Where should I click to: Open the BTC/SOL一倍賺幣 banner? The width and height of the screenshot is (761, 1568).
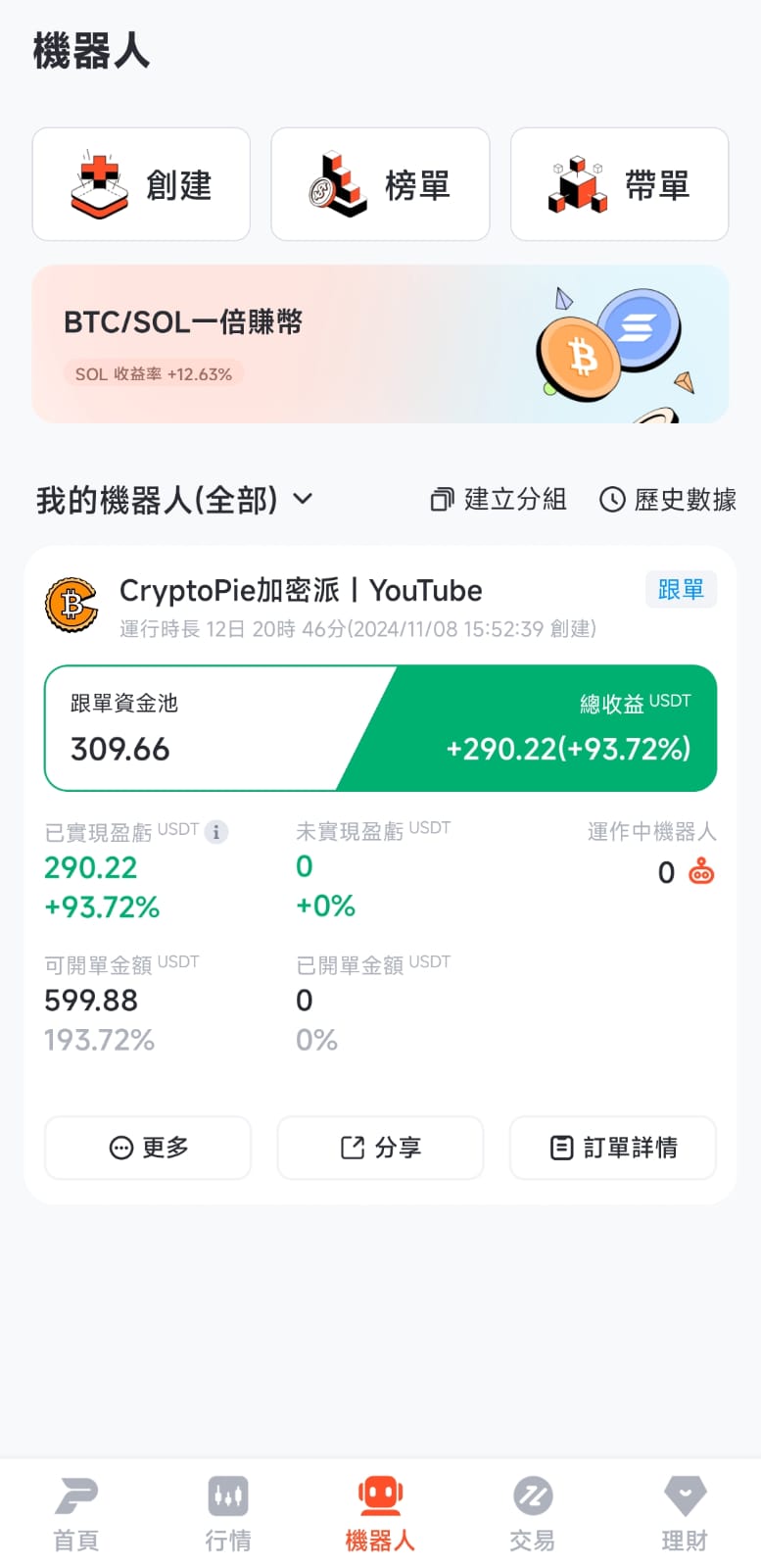(380, 344)
